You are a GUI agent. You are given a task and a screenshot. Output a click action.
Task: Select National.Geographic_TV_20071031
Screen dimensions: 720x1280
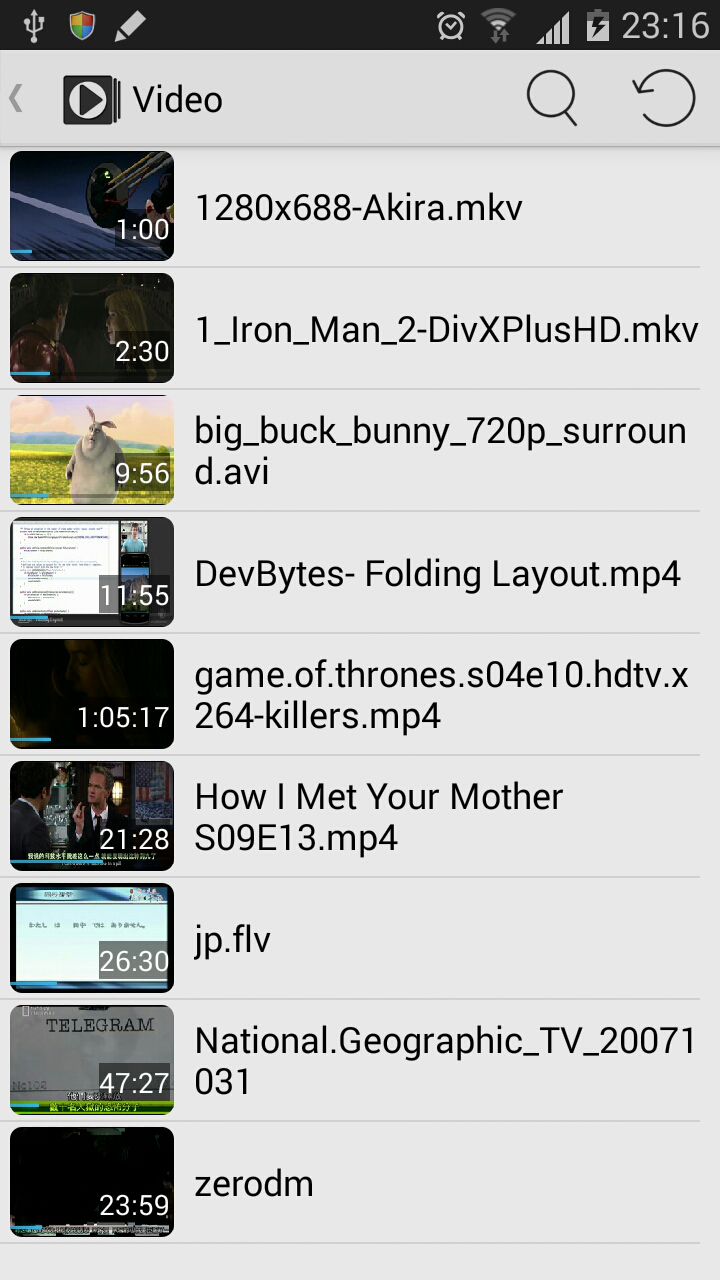445,1060
